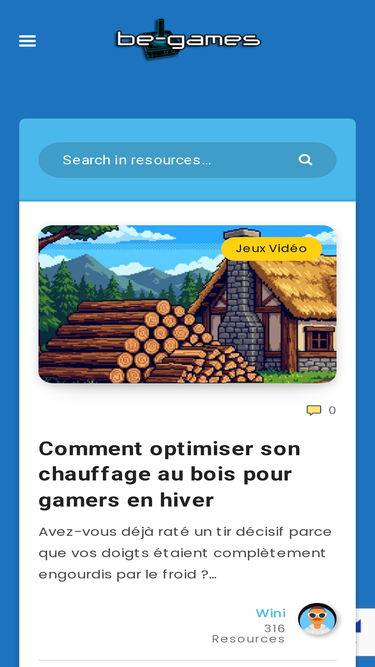
Task: Open the comments icon on the article
Action: pos(314,410)
